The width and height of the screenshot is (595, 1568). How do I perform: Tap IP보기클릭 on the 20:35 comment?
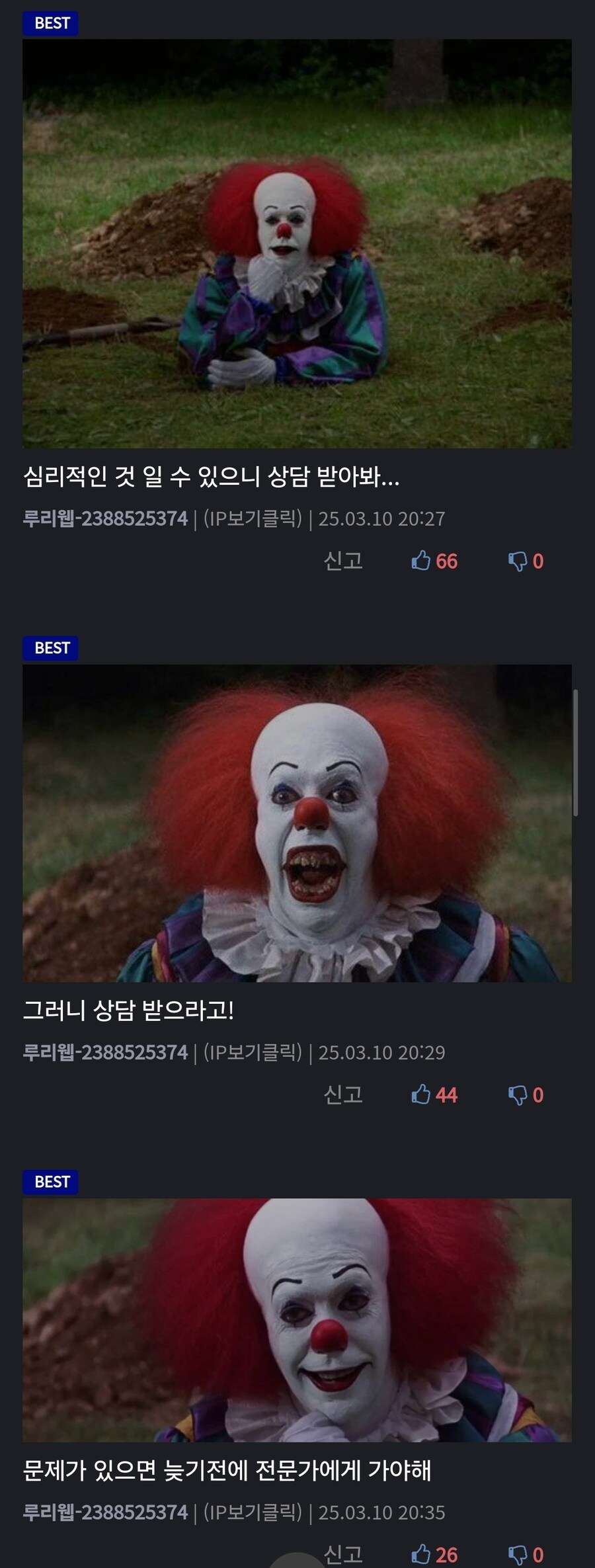click(252, 1512)
